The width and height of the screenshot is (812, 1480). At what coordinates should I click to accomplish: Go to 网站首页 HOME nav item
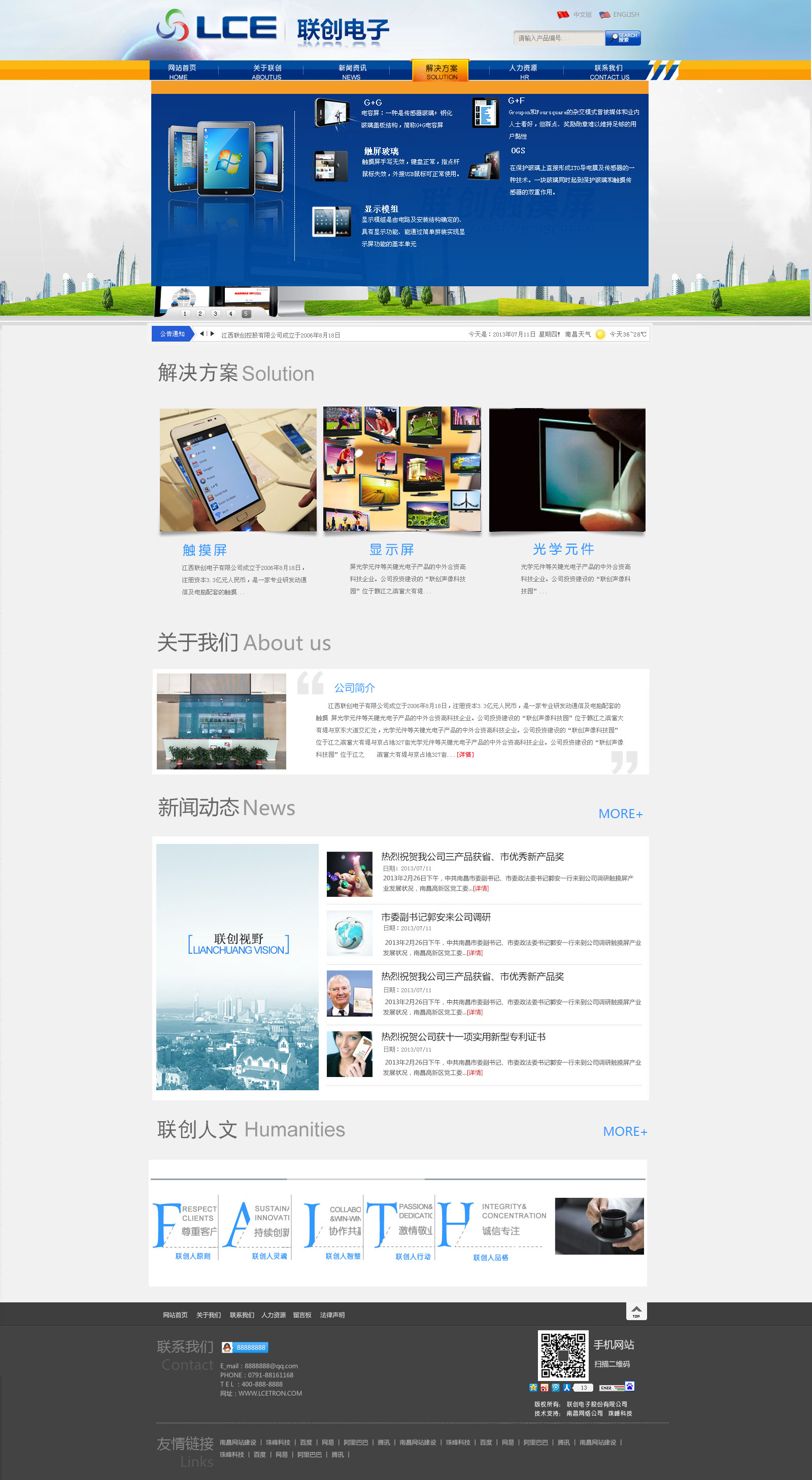click(x=182, y=71)
